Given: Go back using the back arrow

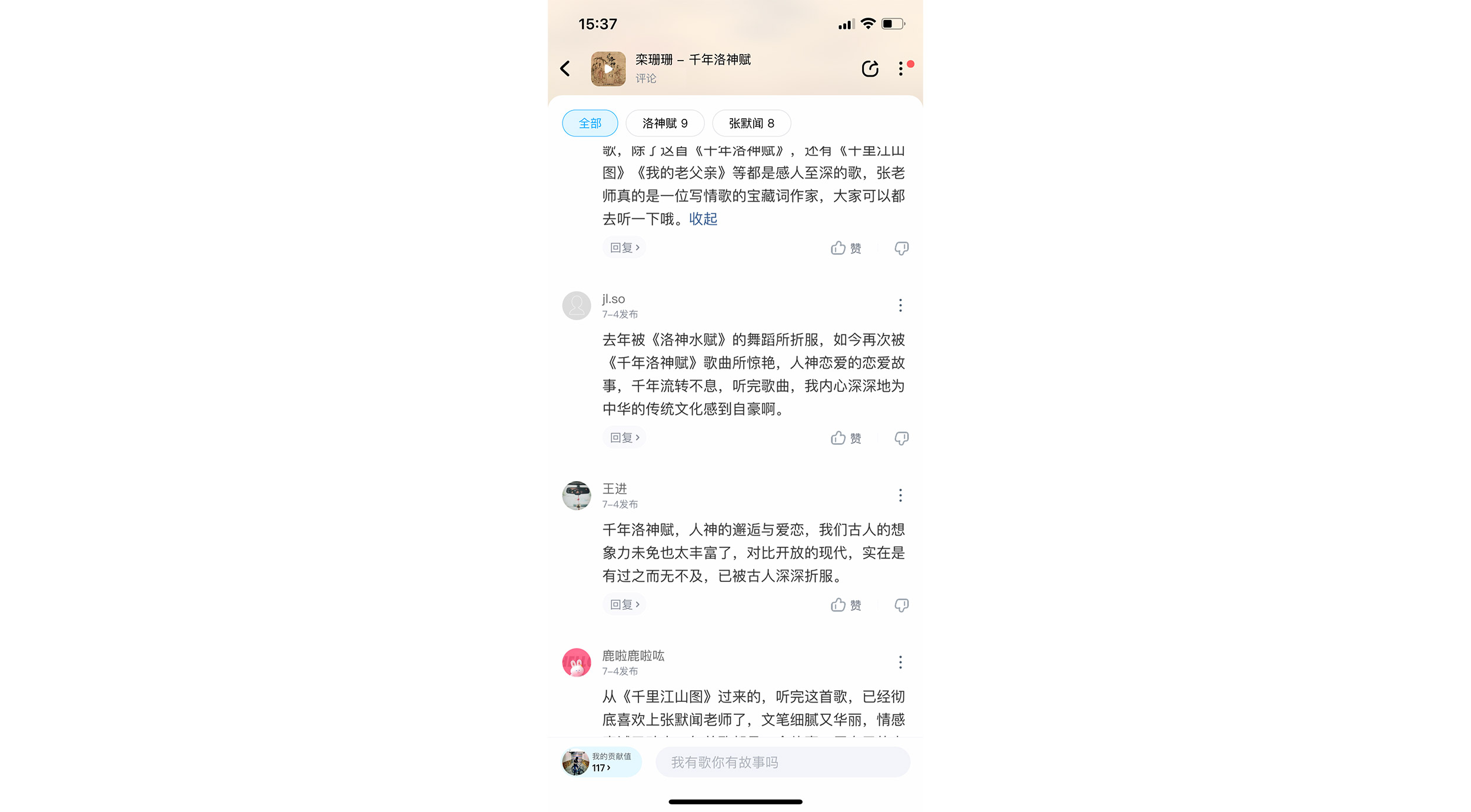Looking at the screenshot, I should 565,69.
